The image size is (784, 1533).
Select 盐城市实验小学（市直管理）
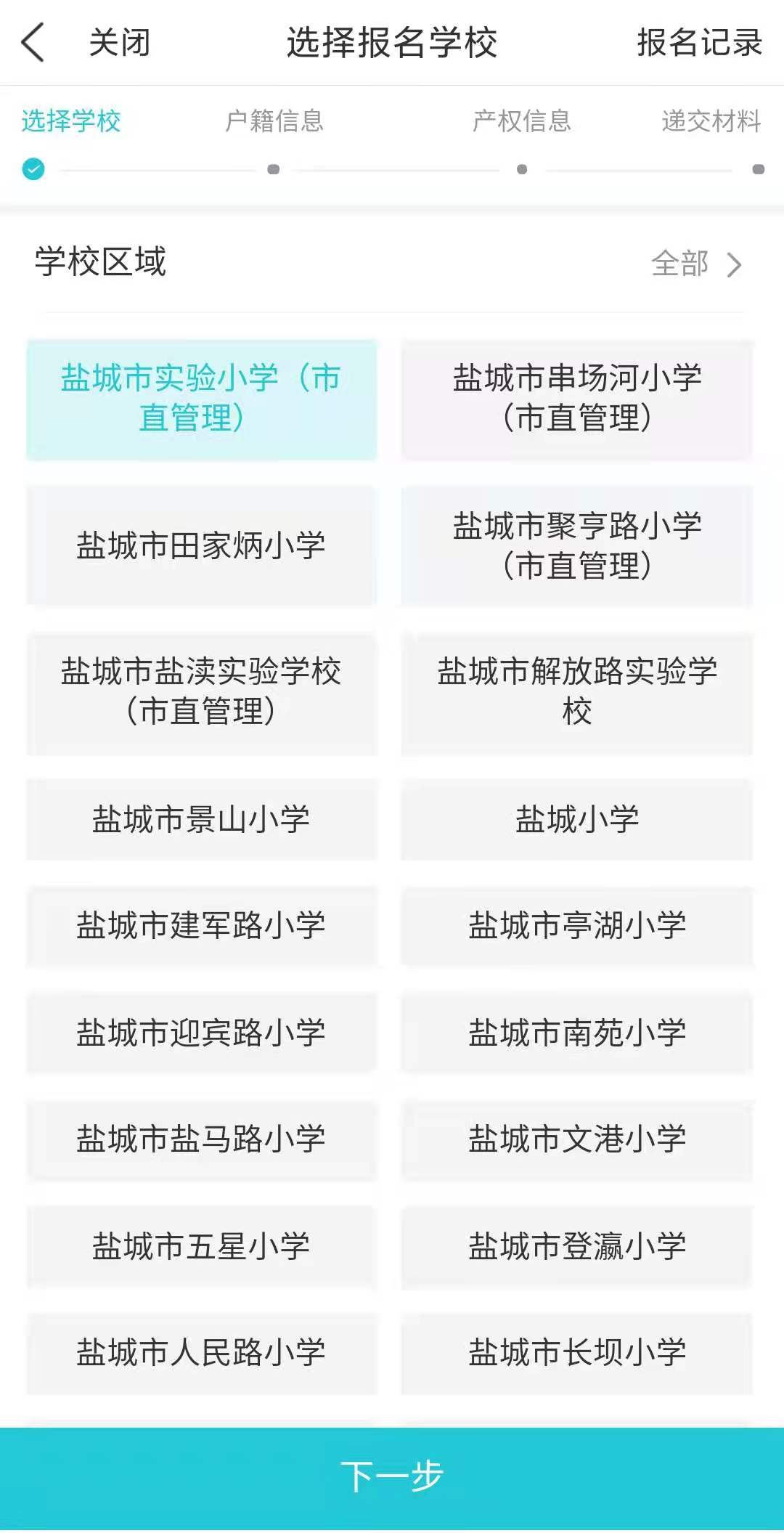(202, 399)
